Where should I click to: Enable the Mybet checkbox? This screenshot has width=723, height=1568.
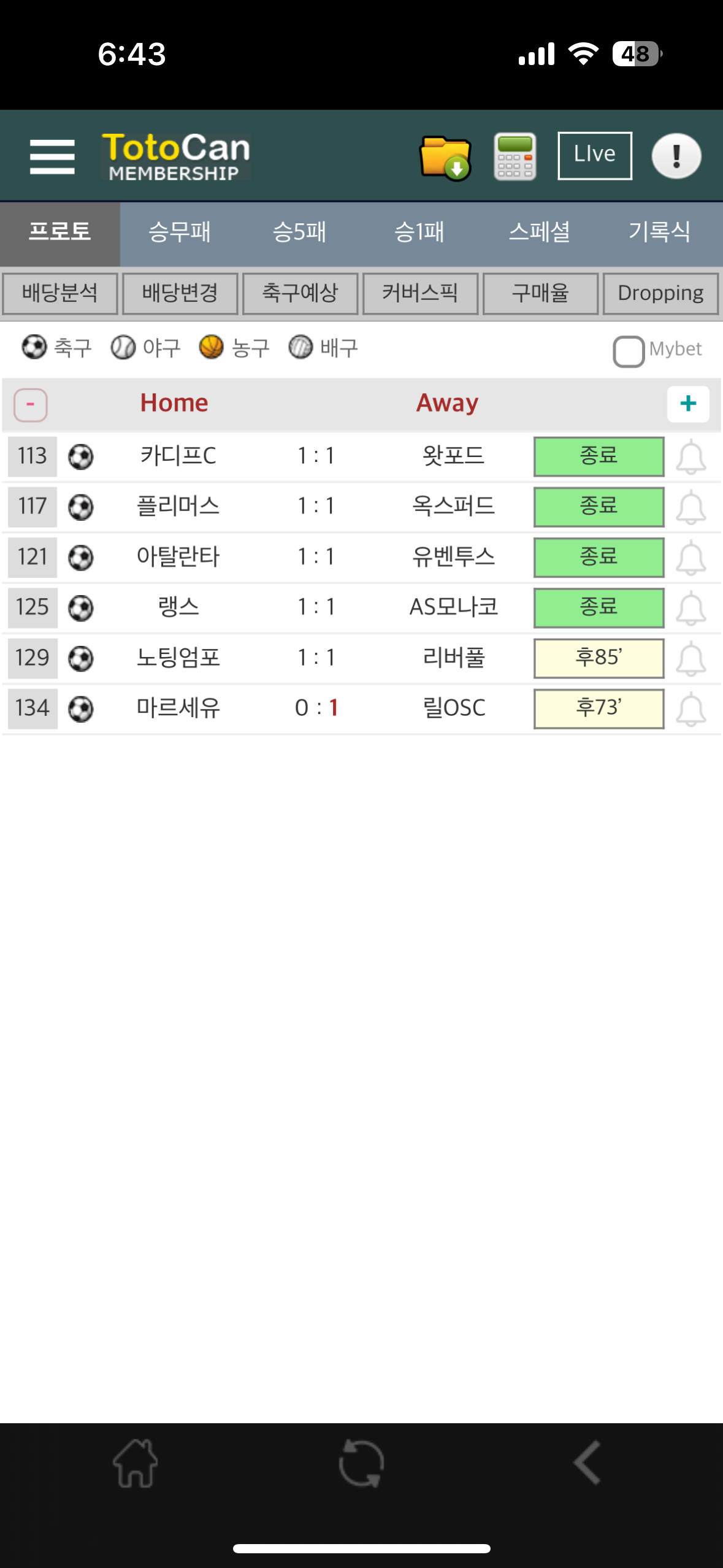[629, 352]
